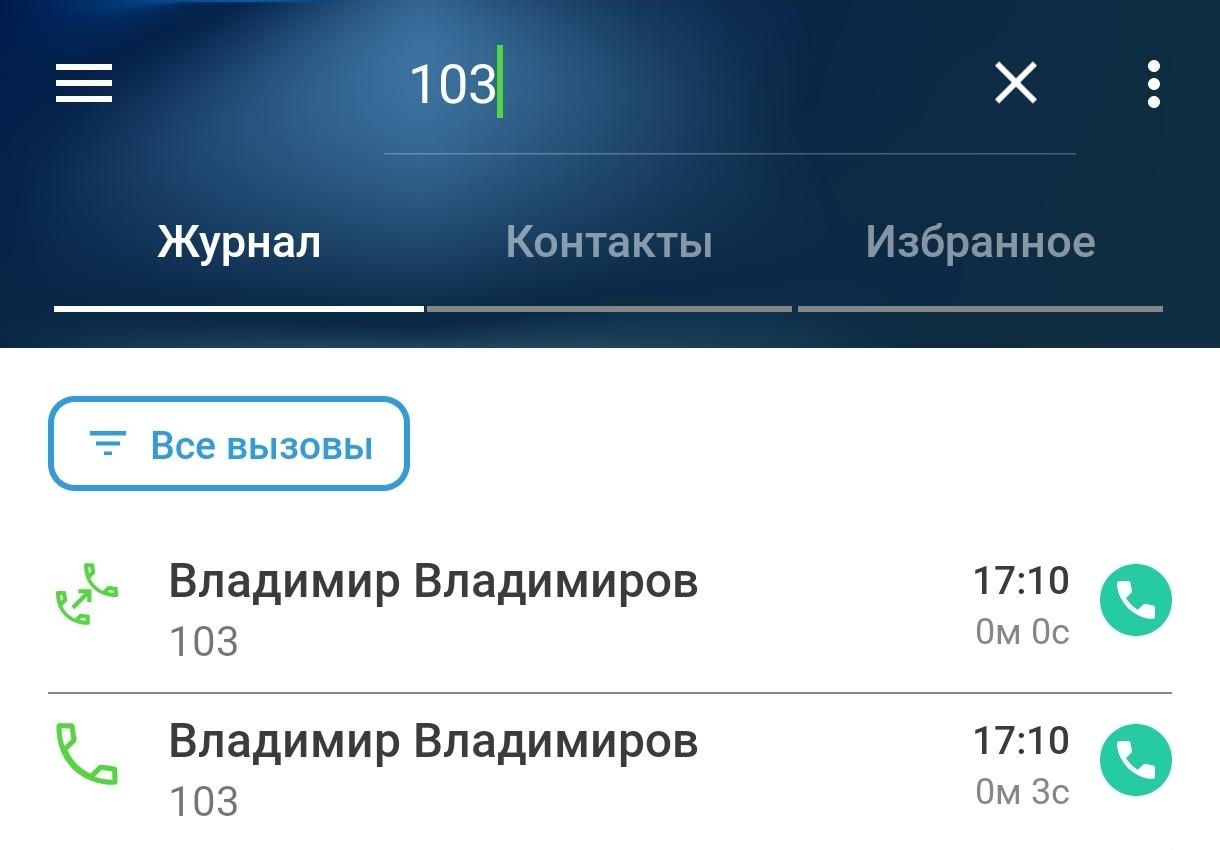Viewport: 1220px width, 850px height.
Task: Open the Все вызовы filter
Action: click(x=229, y=444)
